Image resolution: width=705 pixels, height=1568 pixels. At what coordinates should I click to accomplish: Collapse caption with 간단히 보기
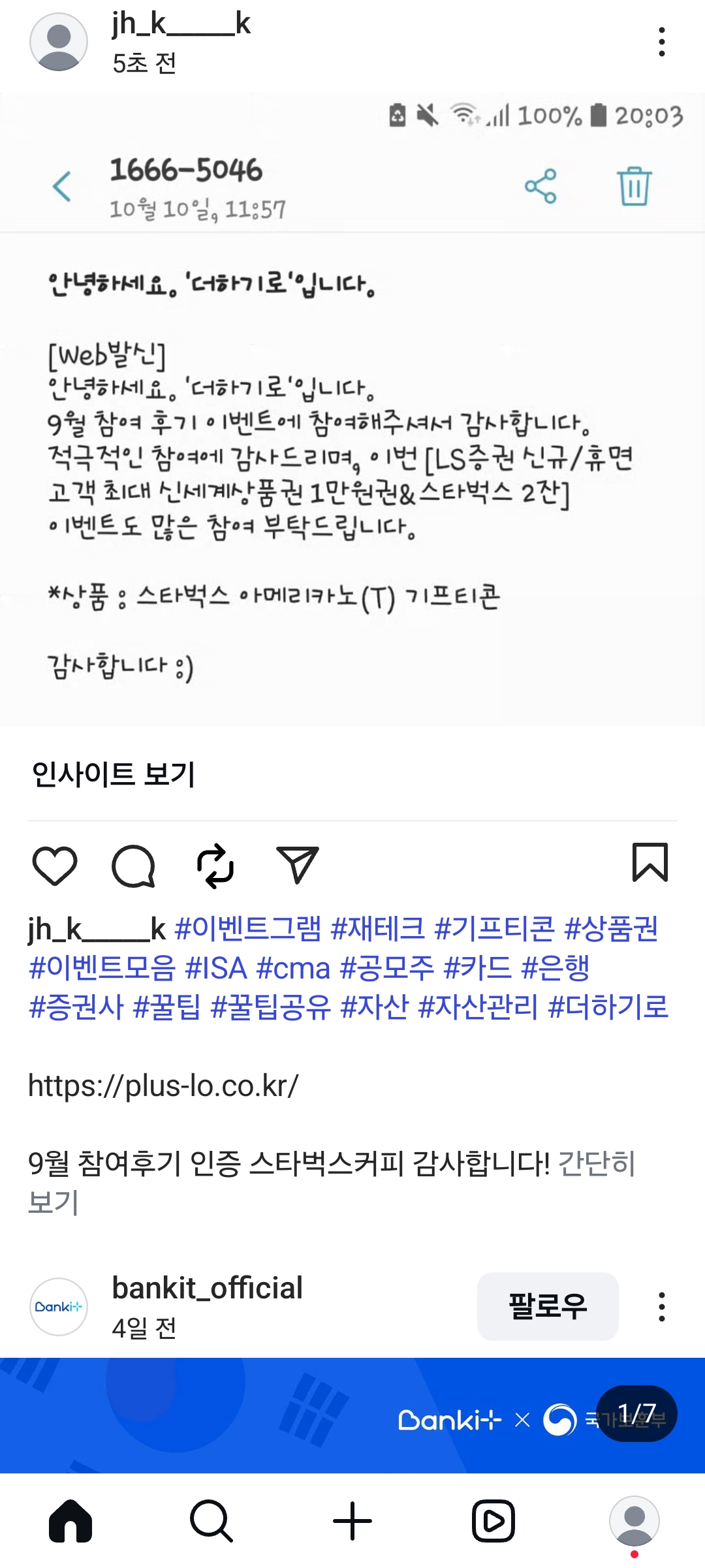click(596, 1163)
